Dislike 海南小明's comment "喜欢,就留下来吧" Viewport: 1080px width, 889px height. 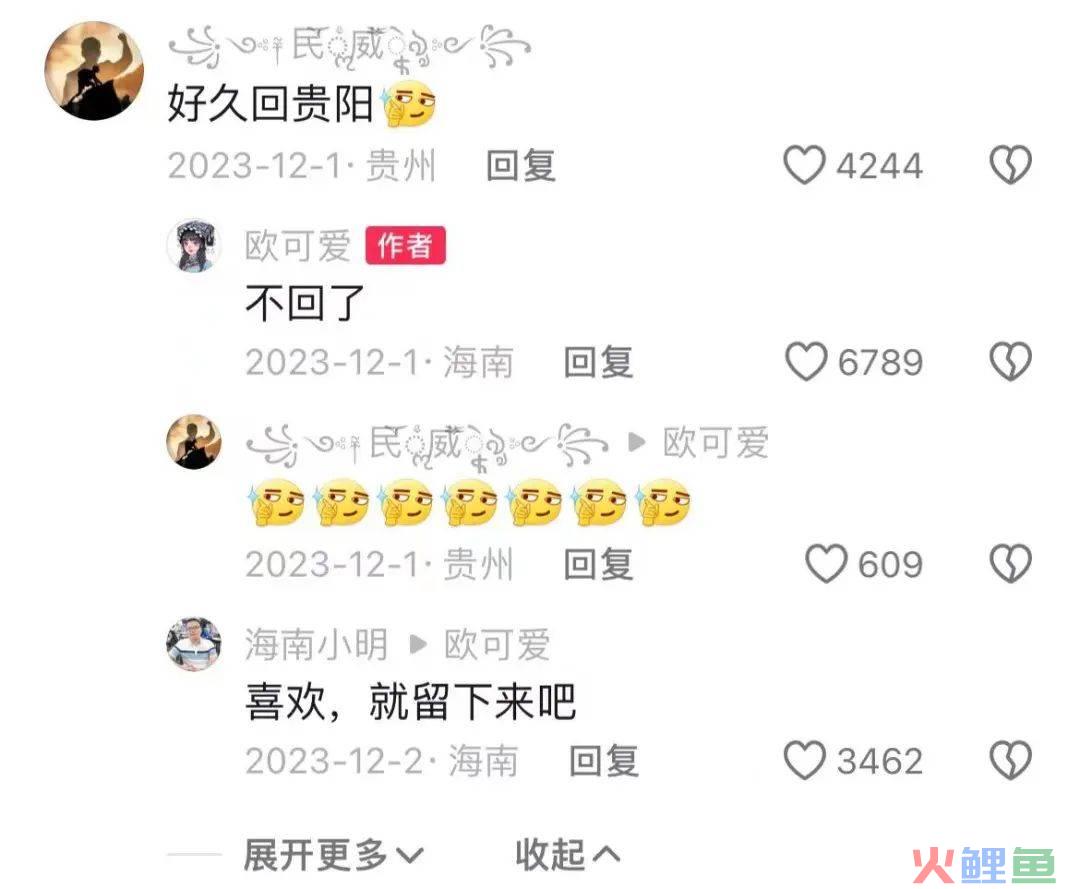tap(1010, 761)
